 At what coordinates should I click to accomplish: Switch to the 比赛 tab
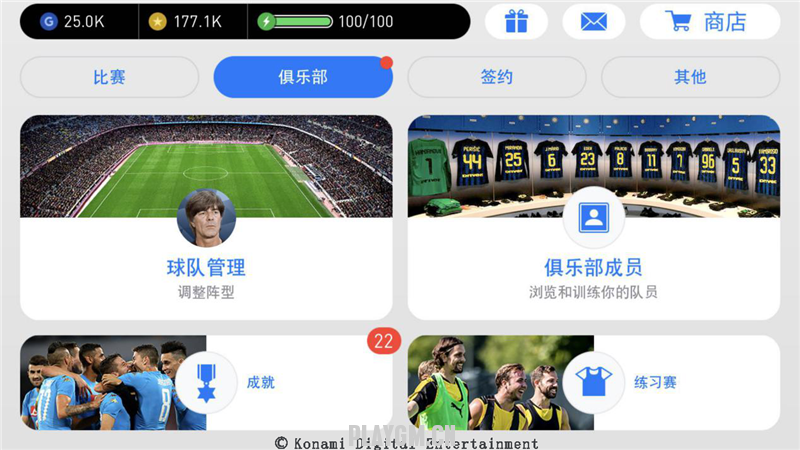tap(109, 77)
